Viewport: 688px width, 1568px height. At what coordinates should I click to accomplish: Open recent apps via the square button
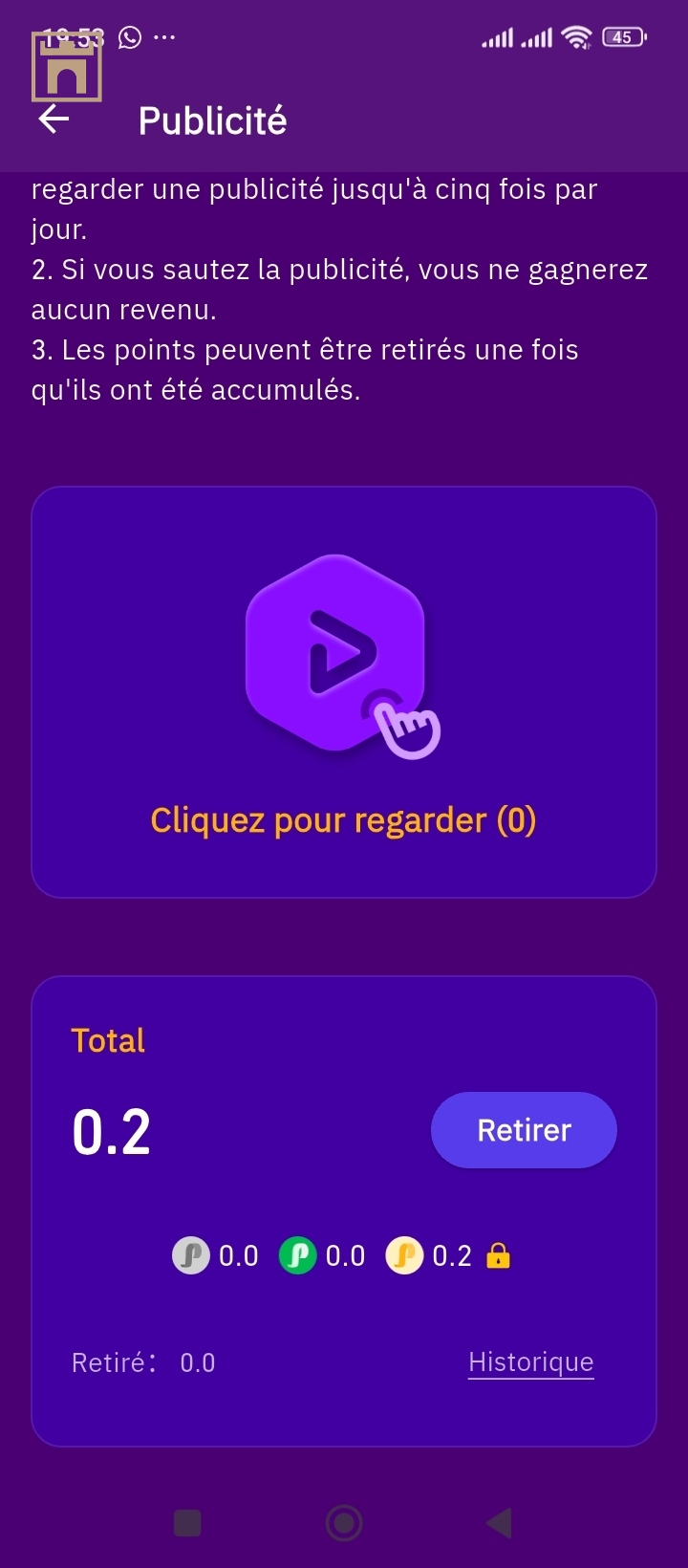188,1523
